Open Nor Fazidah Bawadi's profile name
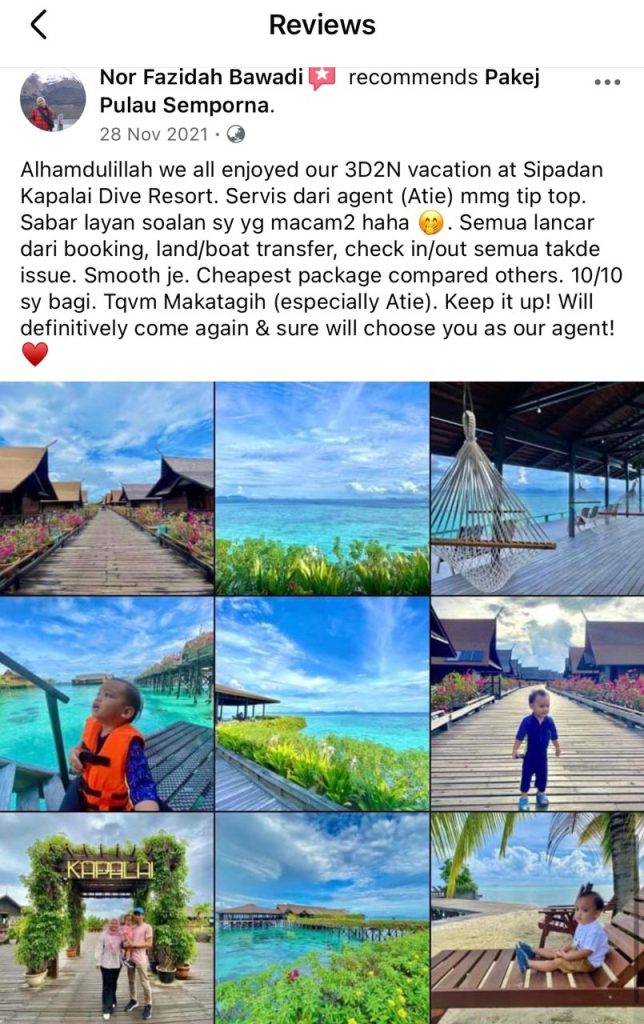The image size is (644, 1024). (x=198, y=78)
